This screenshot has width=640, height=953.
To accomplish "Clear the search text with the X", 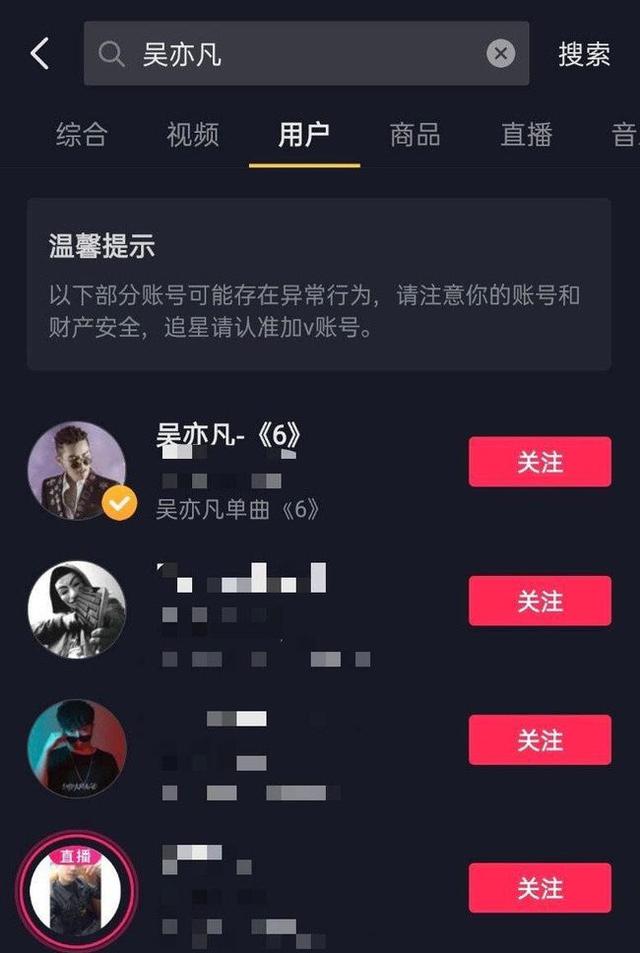I will pos(501,54).
